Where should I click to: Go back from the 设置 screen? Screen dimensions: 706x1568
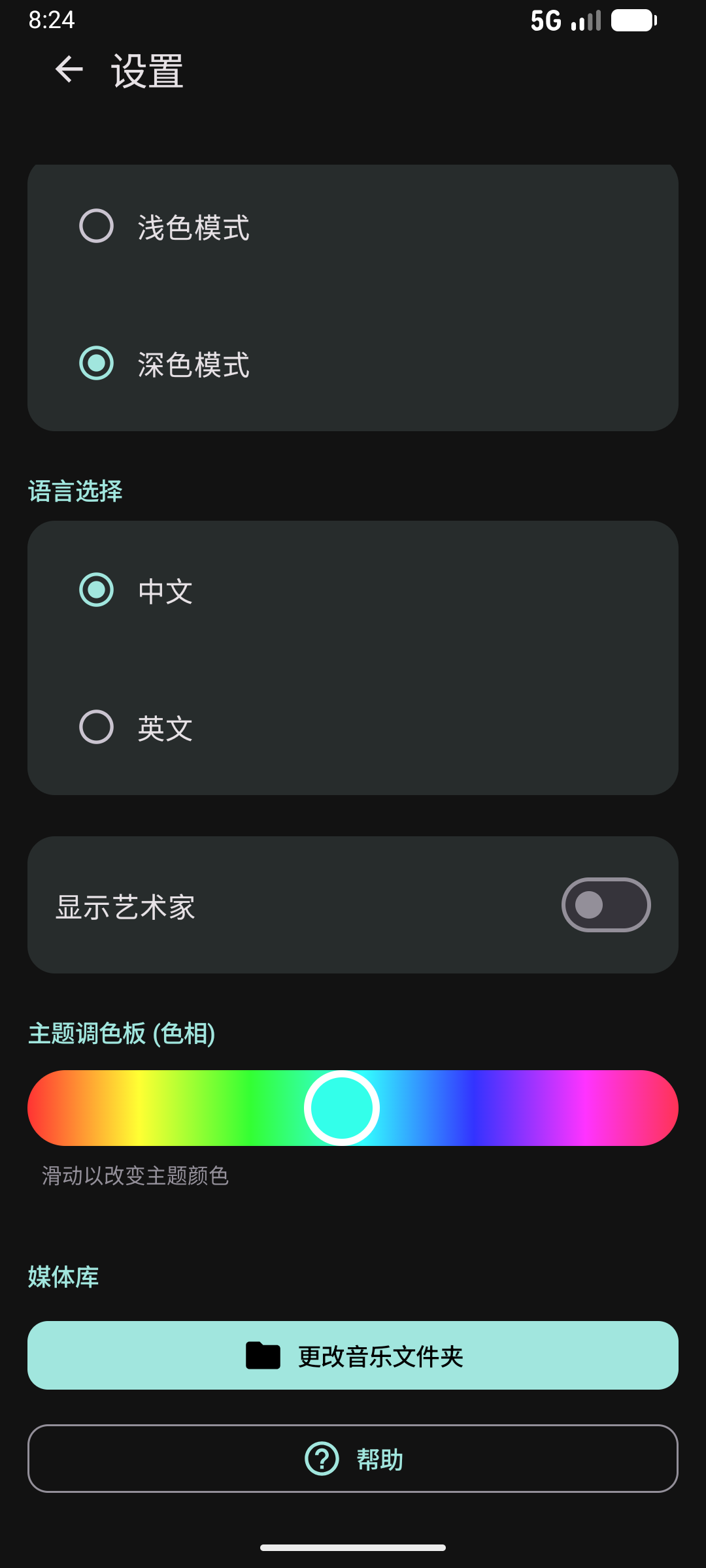click(69, 70)
